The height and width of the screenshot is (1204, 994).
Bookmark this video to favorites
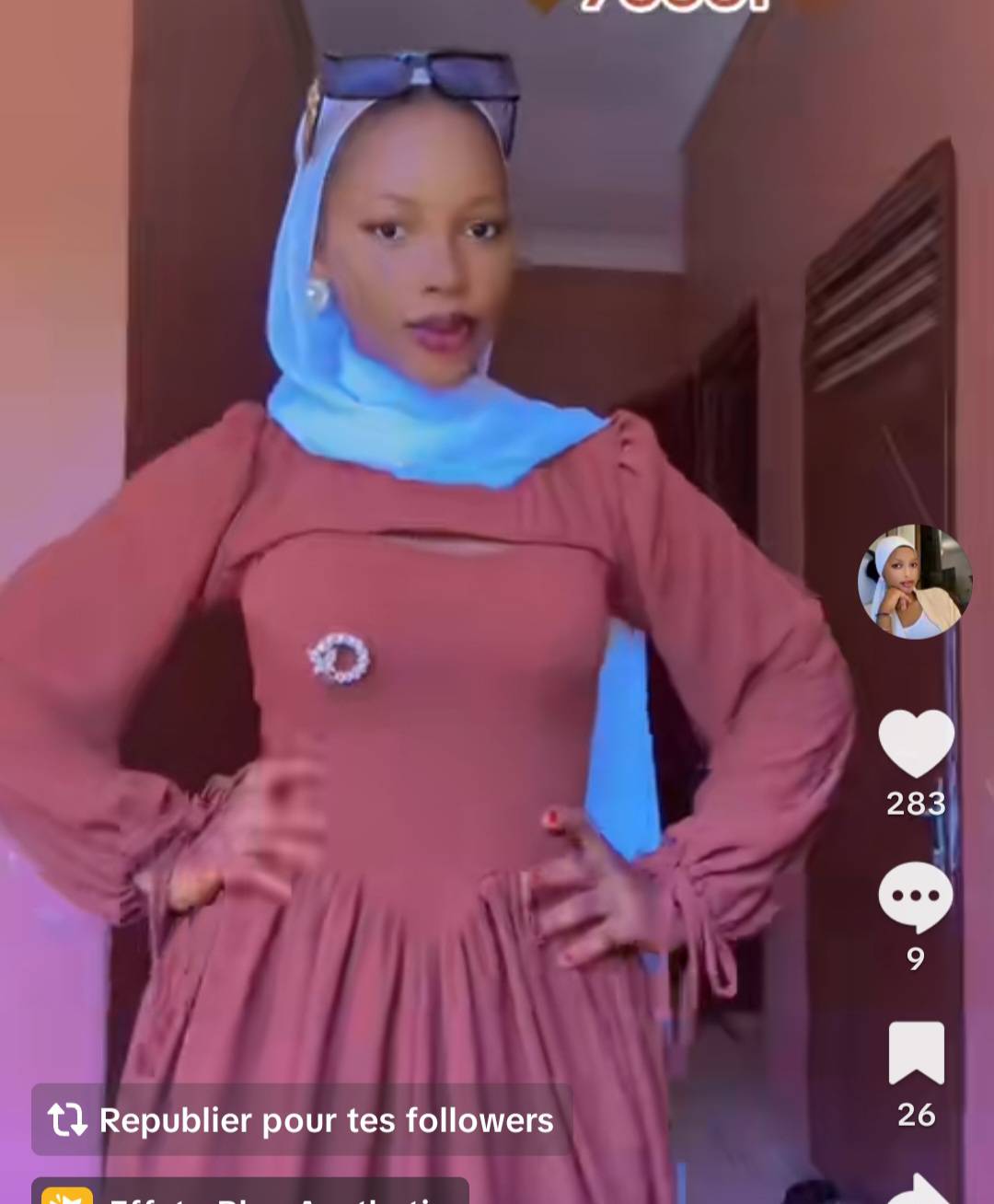coord(916,1053)
